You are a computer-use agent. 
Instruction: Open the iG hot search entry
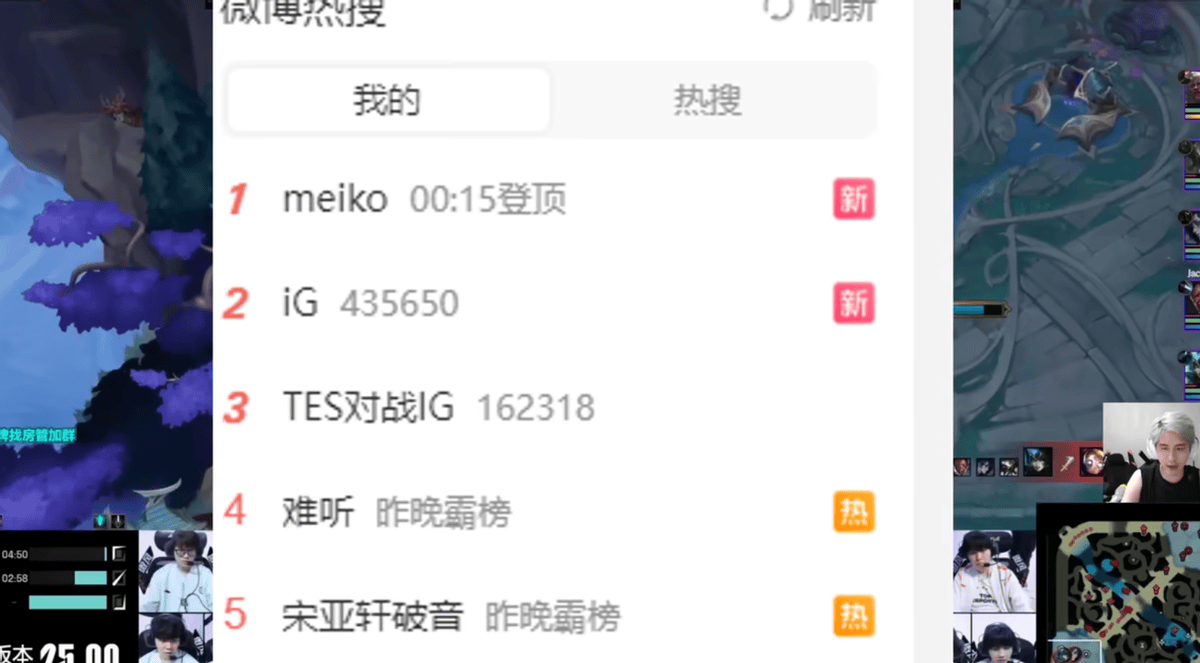[301, 303]
